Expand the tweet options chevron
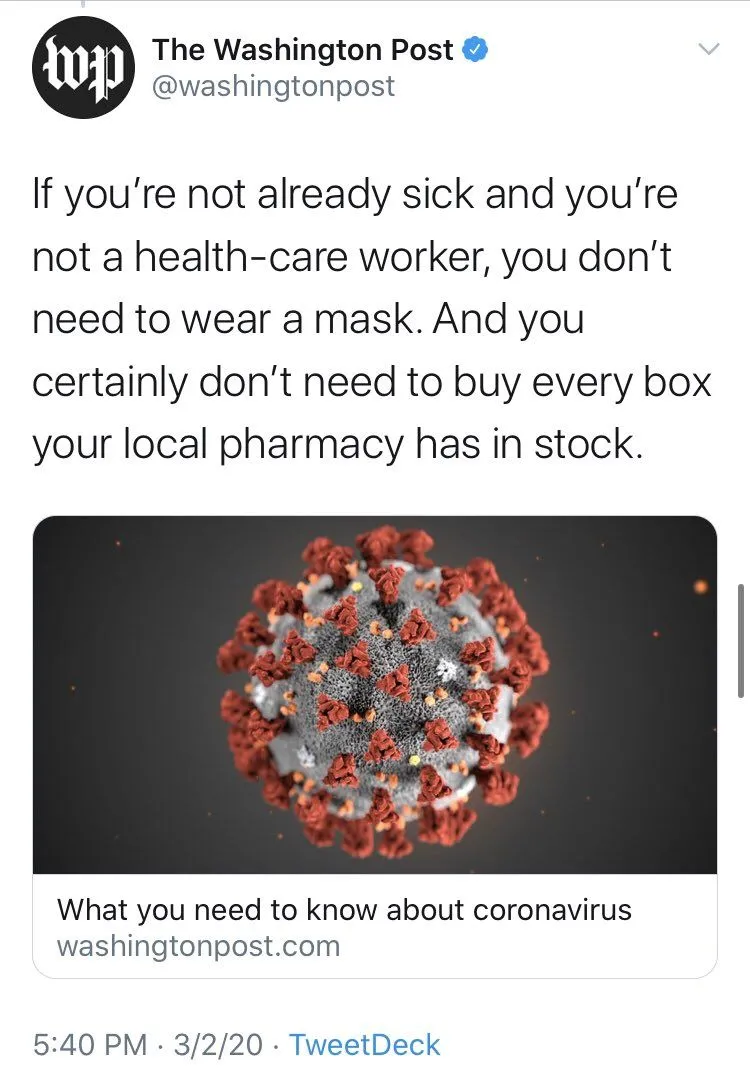The height and width of the screenshot is (1087, 750). pyautogui.click(x=708, y=48)
